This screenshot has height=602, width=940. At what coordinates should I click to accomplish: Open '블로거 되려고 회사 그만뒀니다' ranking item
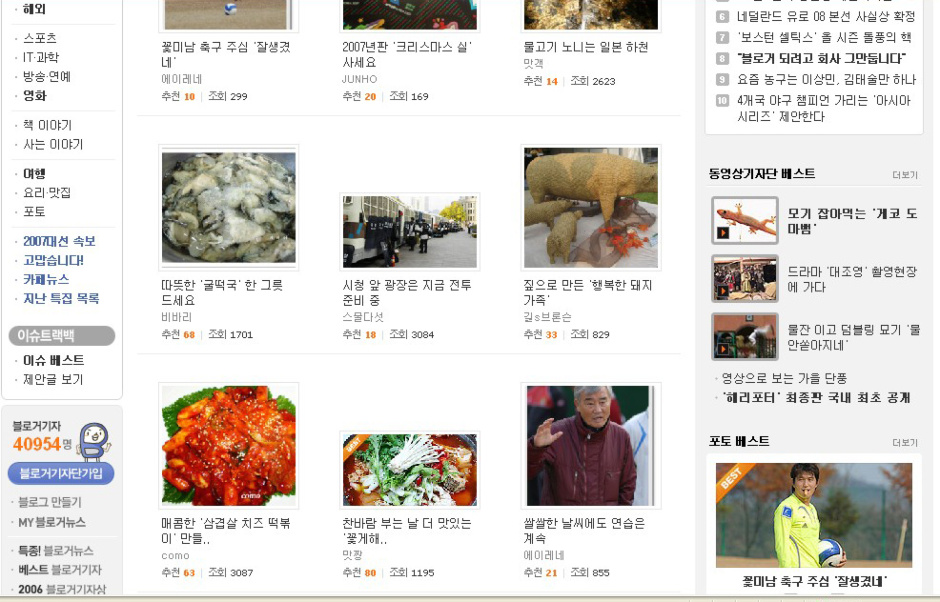[x=821, y=59]
